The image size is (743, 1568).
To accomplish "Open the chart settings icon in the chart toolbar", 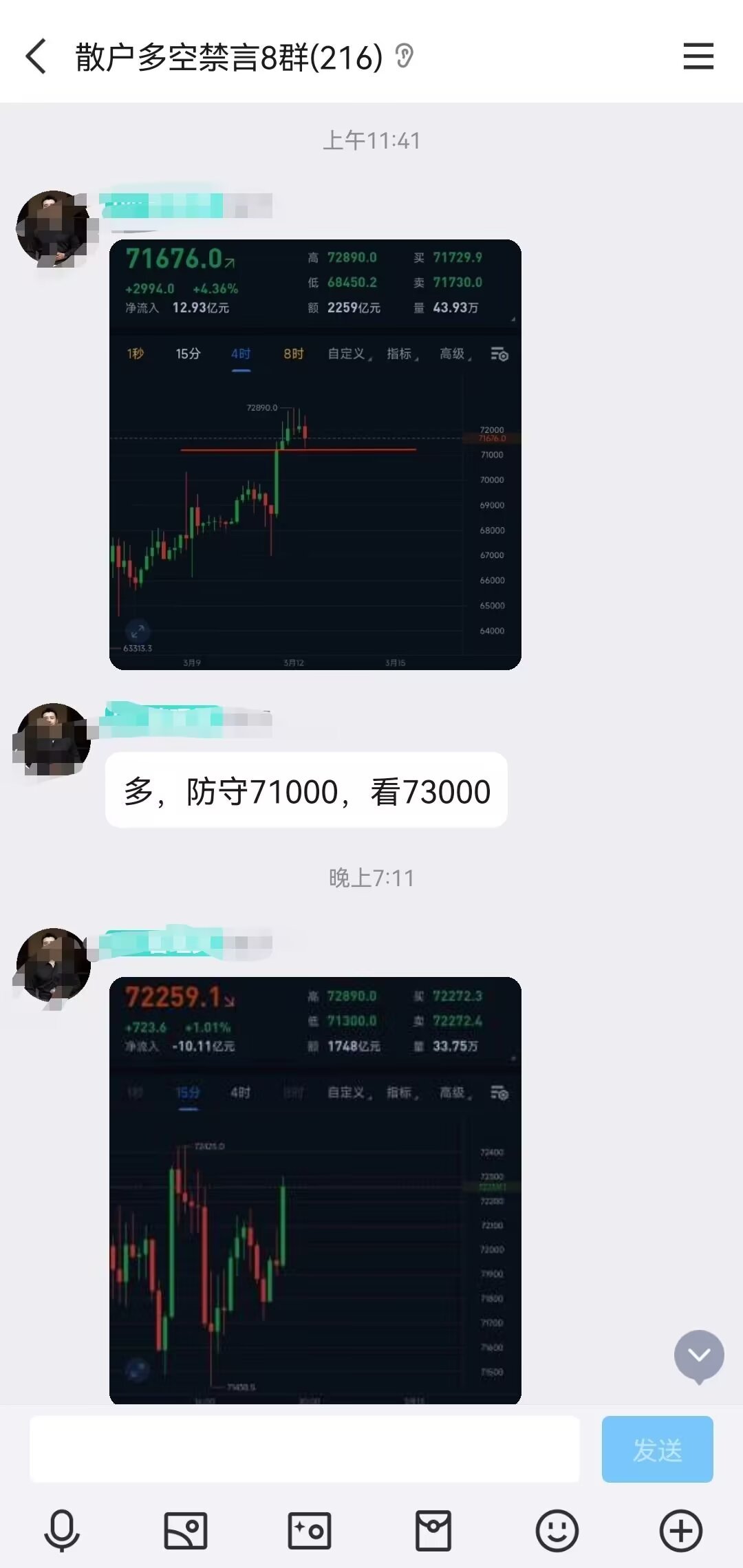I will (x=499, y=354).
